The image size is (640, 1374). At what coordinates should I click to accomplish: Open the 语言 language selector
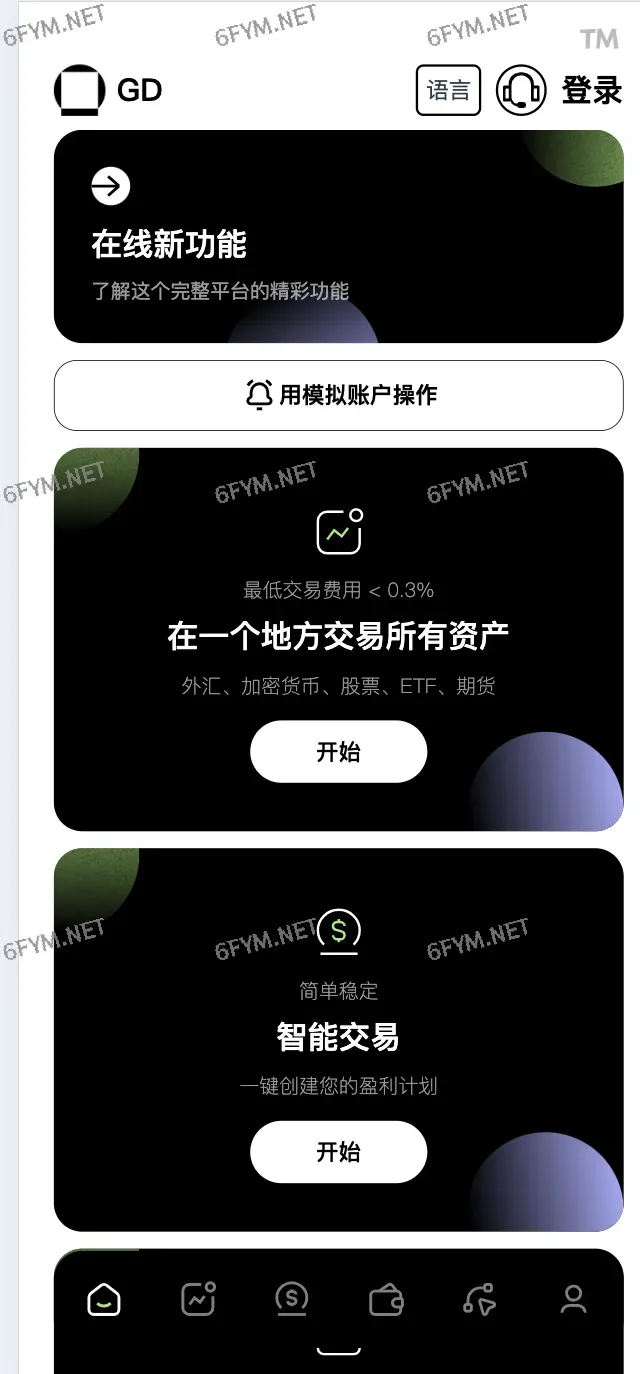click(448, 90)
